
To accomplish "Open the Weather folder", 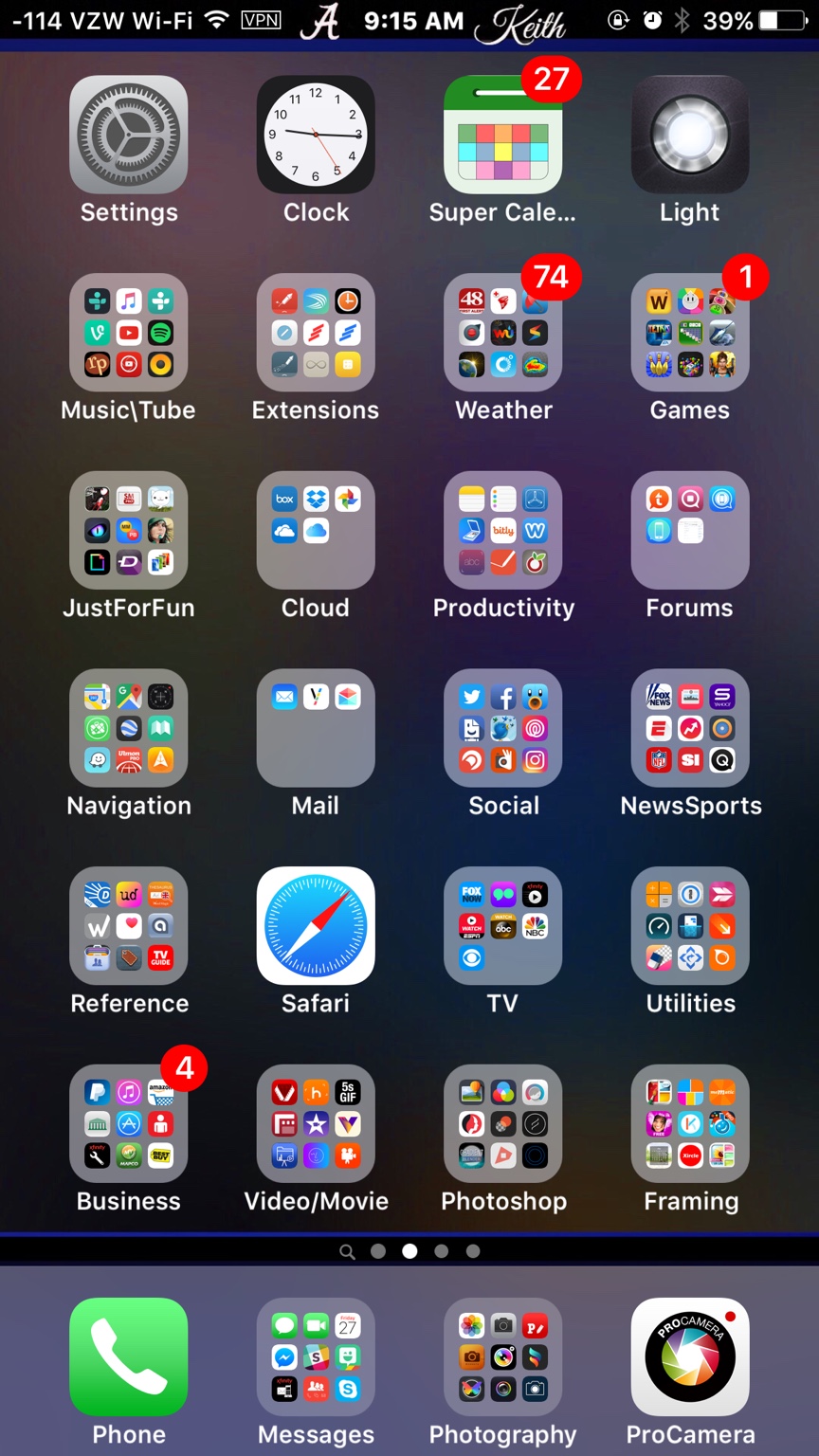I will point(503,333).
